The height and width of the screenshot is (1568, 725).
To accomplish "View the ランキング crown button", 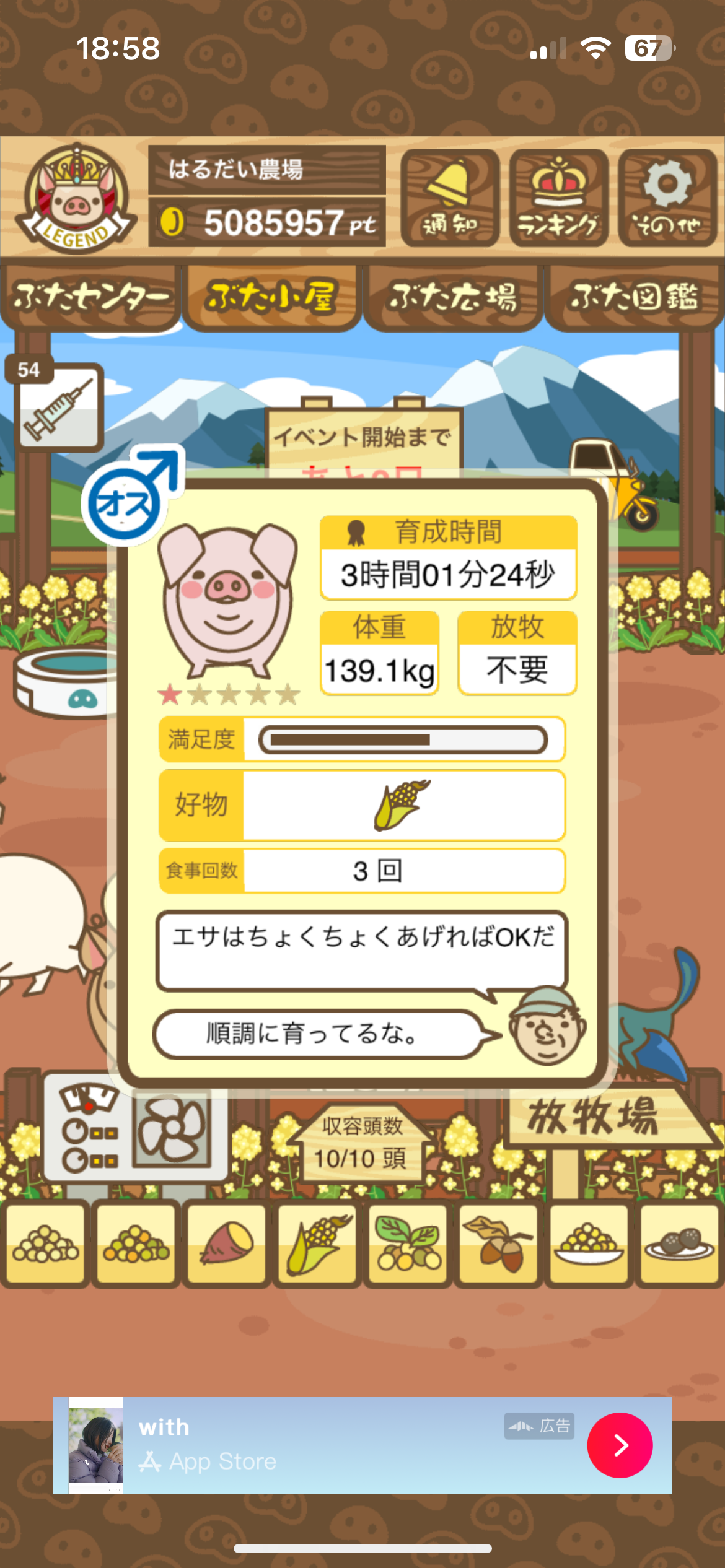I will pyautogui.click(x=558, y=198).
